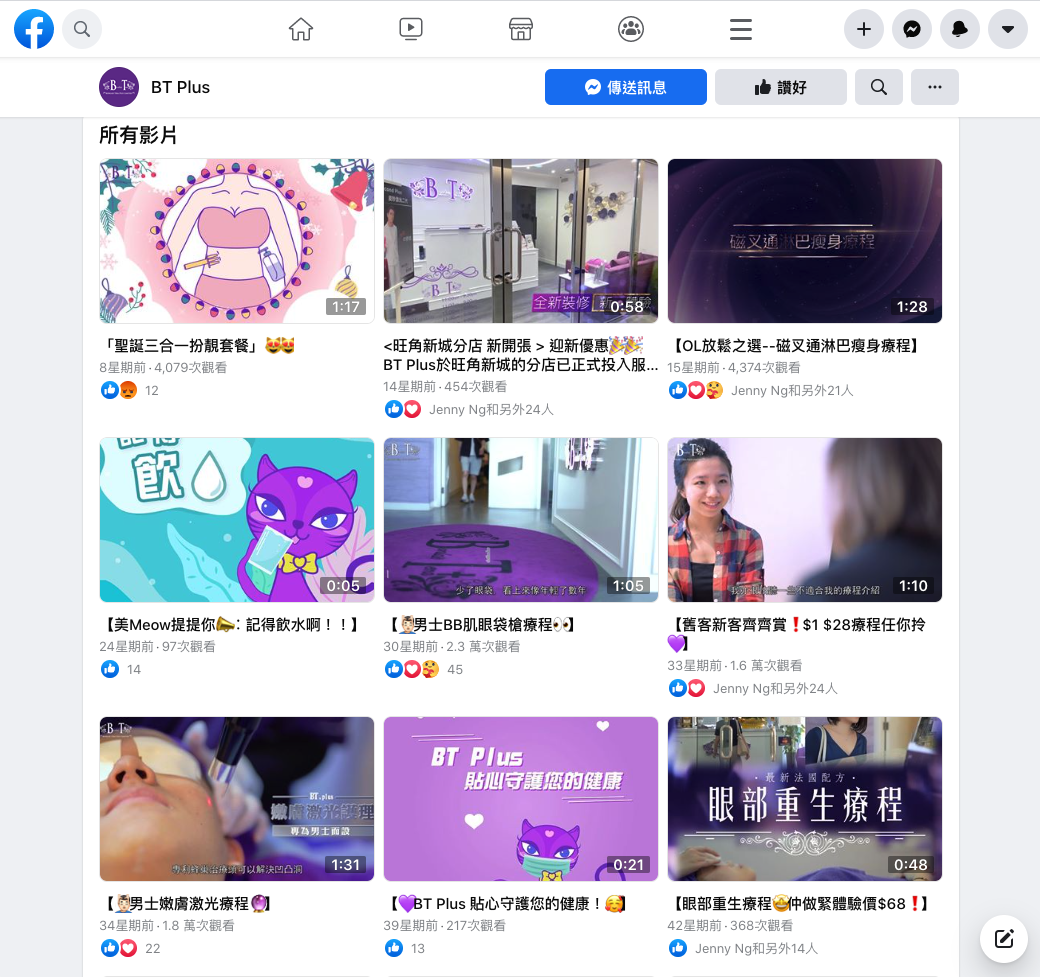Screen dimensions: 1040x977
Task: Send a message to BT Plus
Action: [x=626, y=87]
